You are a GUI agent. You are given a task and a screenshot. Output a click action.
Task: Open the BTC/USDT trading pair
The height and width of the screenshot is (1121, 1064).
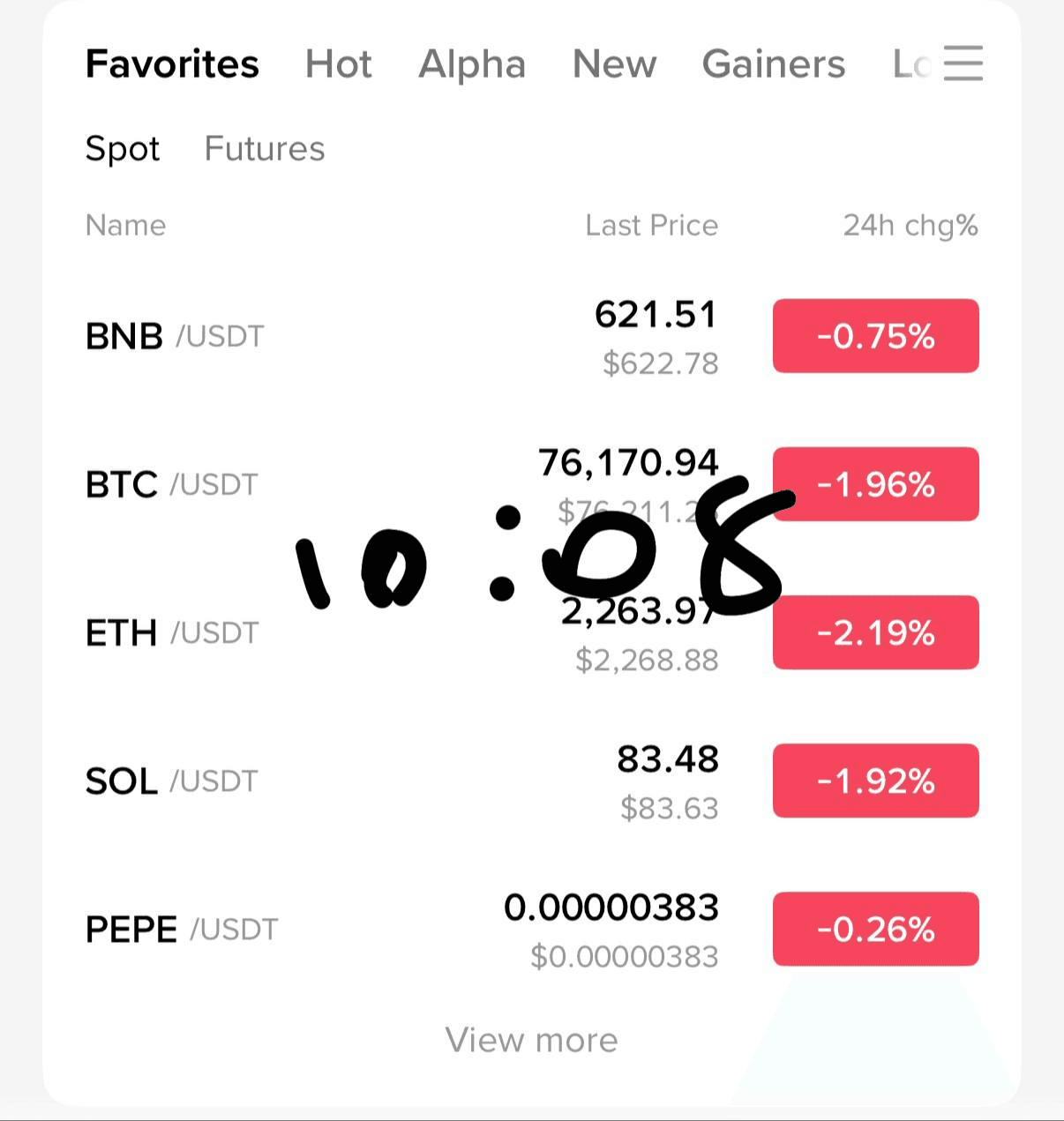(x=171, y=483)
